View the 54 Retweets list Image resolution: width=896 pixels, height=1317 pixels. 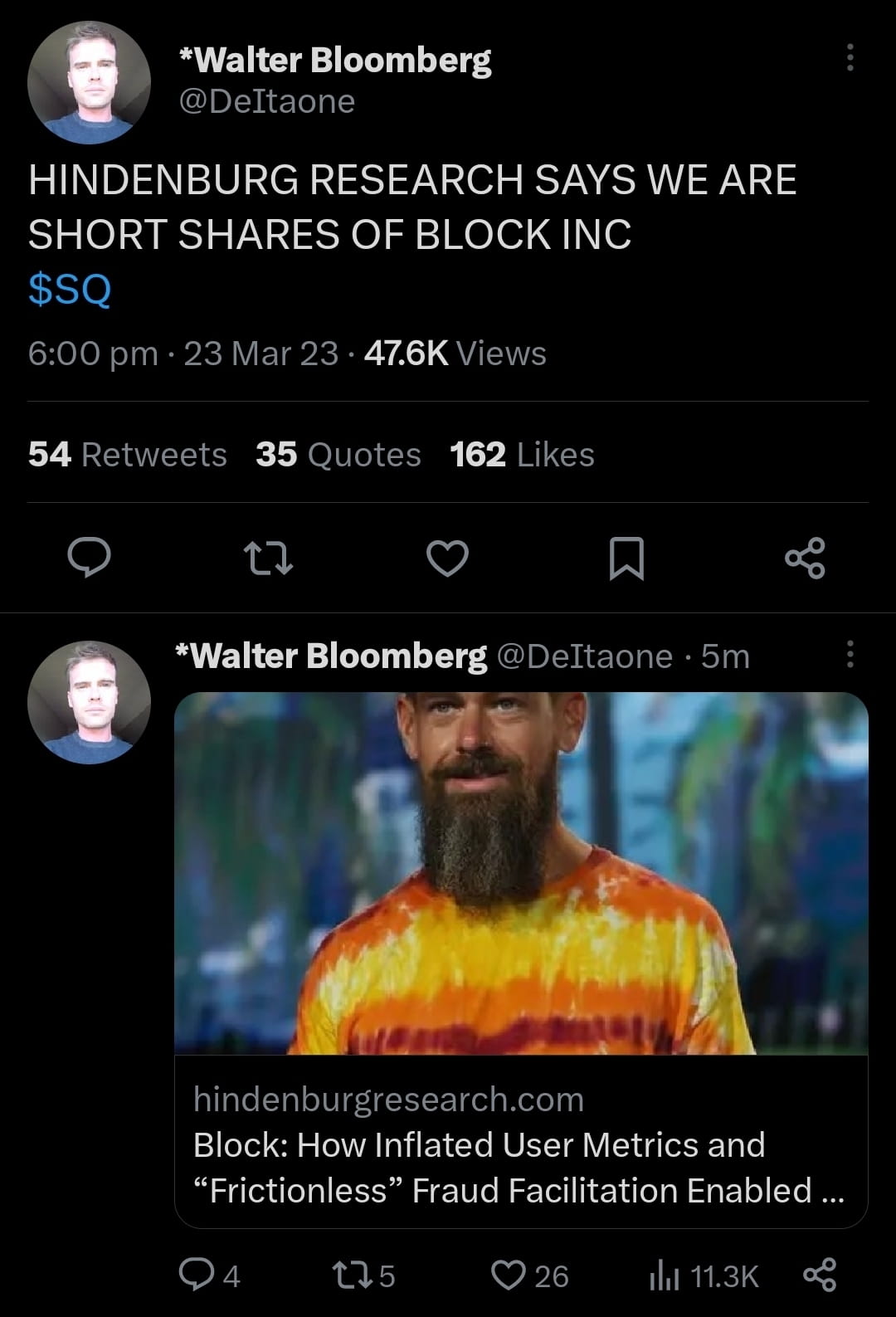[127, 455]
